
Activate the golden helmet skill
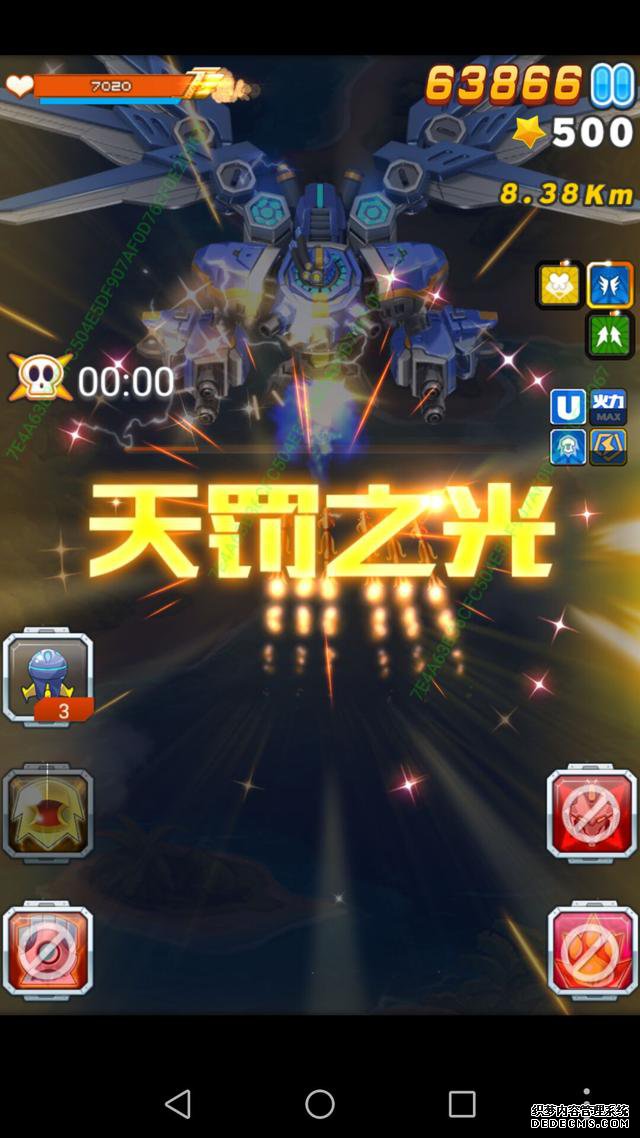[x=48, y=812]
